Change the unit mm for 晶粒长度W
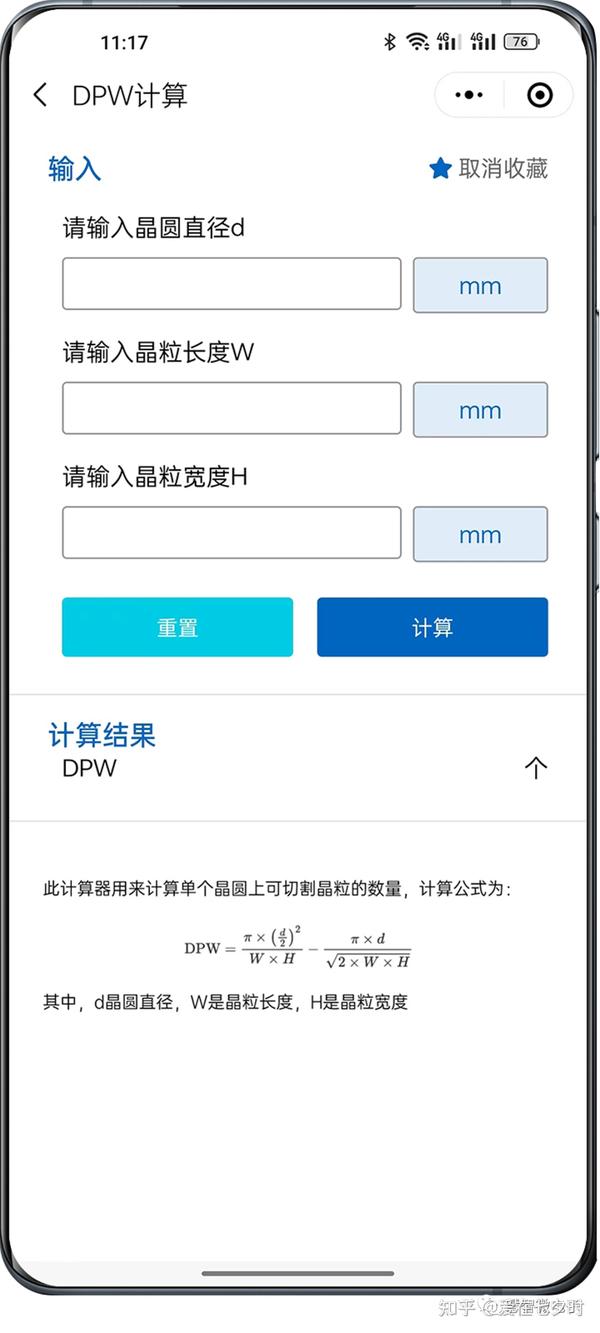600x1333 pixels. (480, 409)
